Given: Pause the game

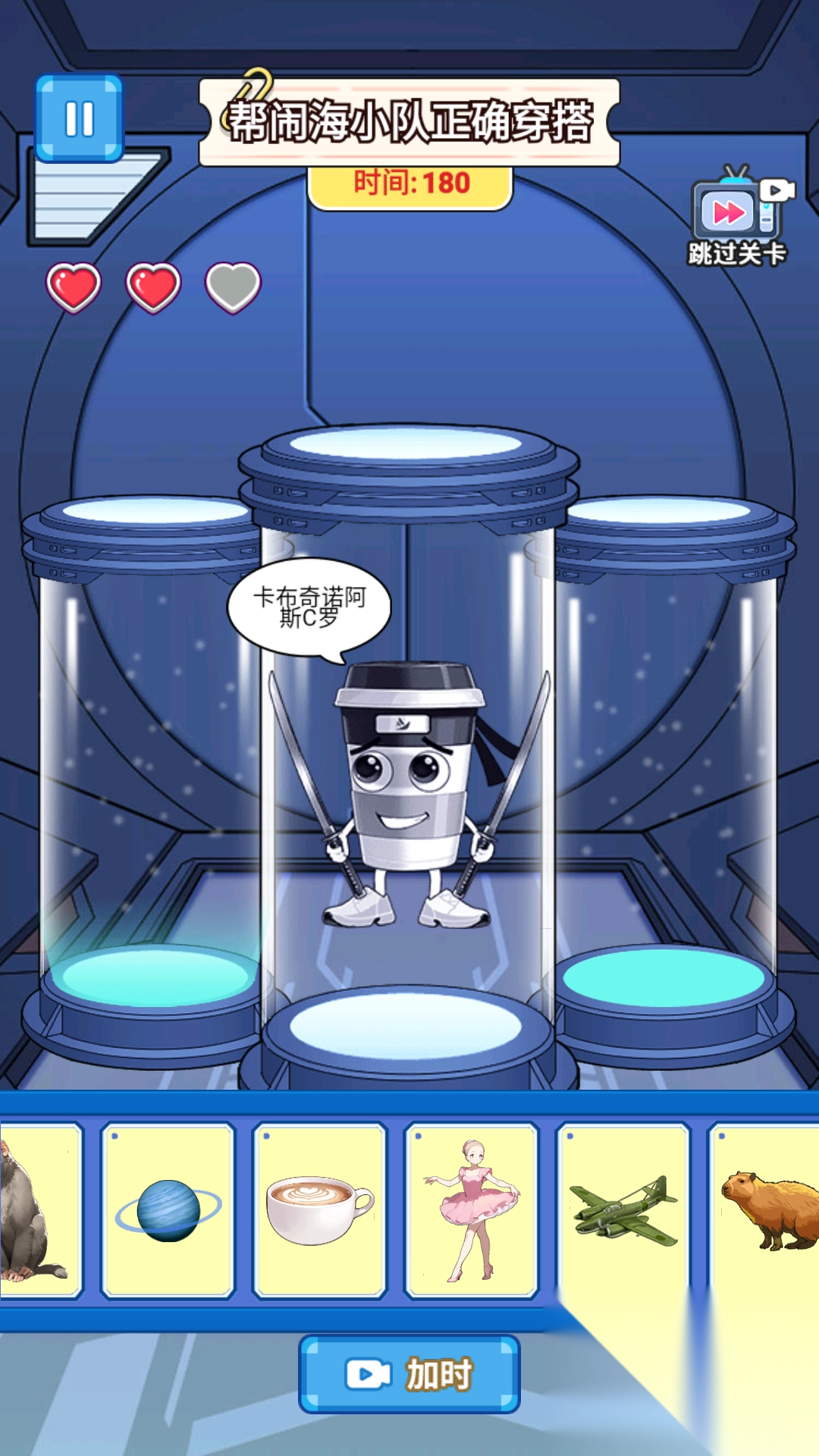Looking at the screenshot, I should tap(79, 119).
